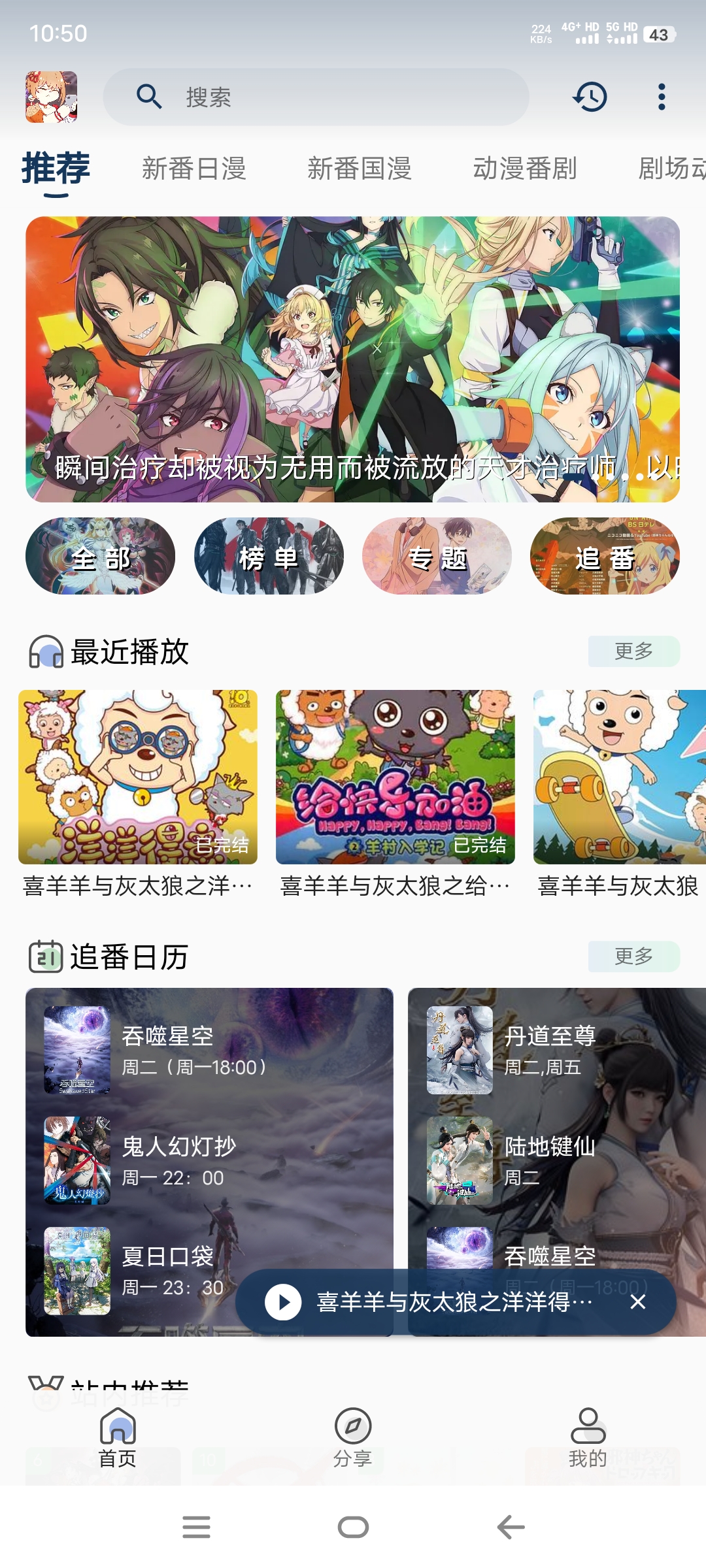Select the 榜单 category pill

(269, 556)
